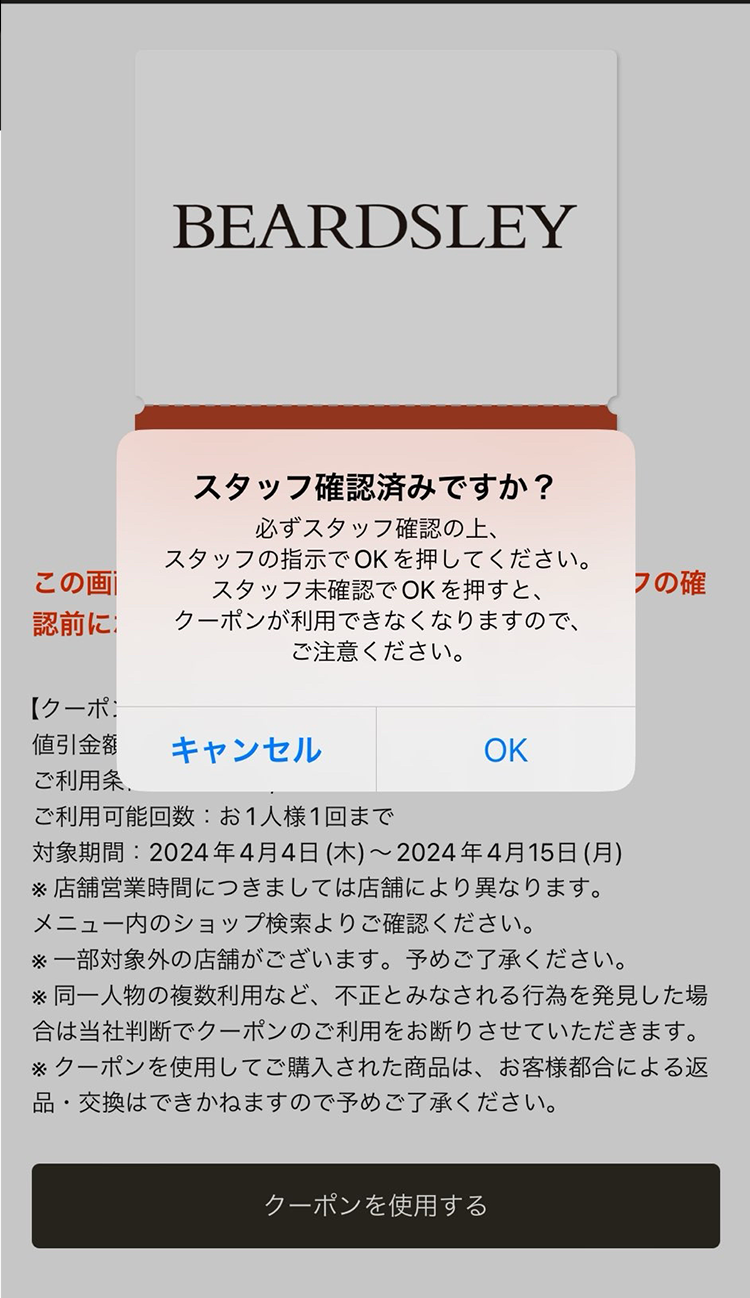Image resolution: width=750 pixels, height=1298 pixels.
Task: Confirm staff check with OK
Action: pos(505,750)
